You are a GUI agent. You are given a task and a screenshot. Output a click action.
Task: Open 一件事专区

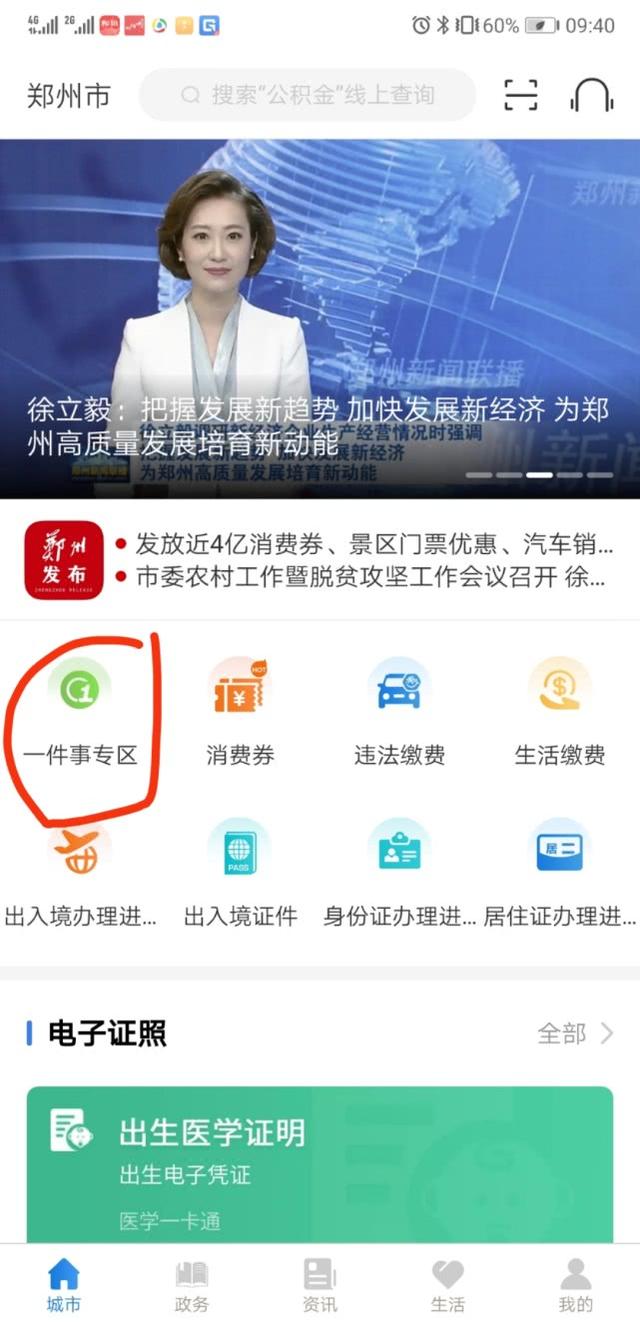tap(80, 710)
